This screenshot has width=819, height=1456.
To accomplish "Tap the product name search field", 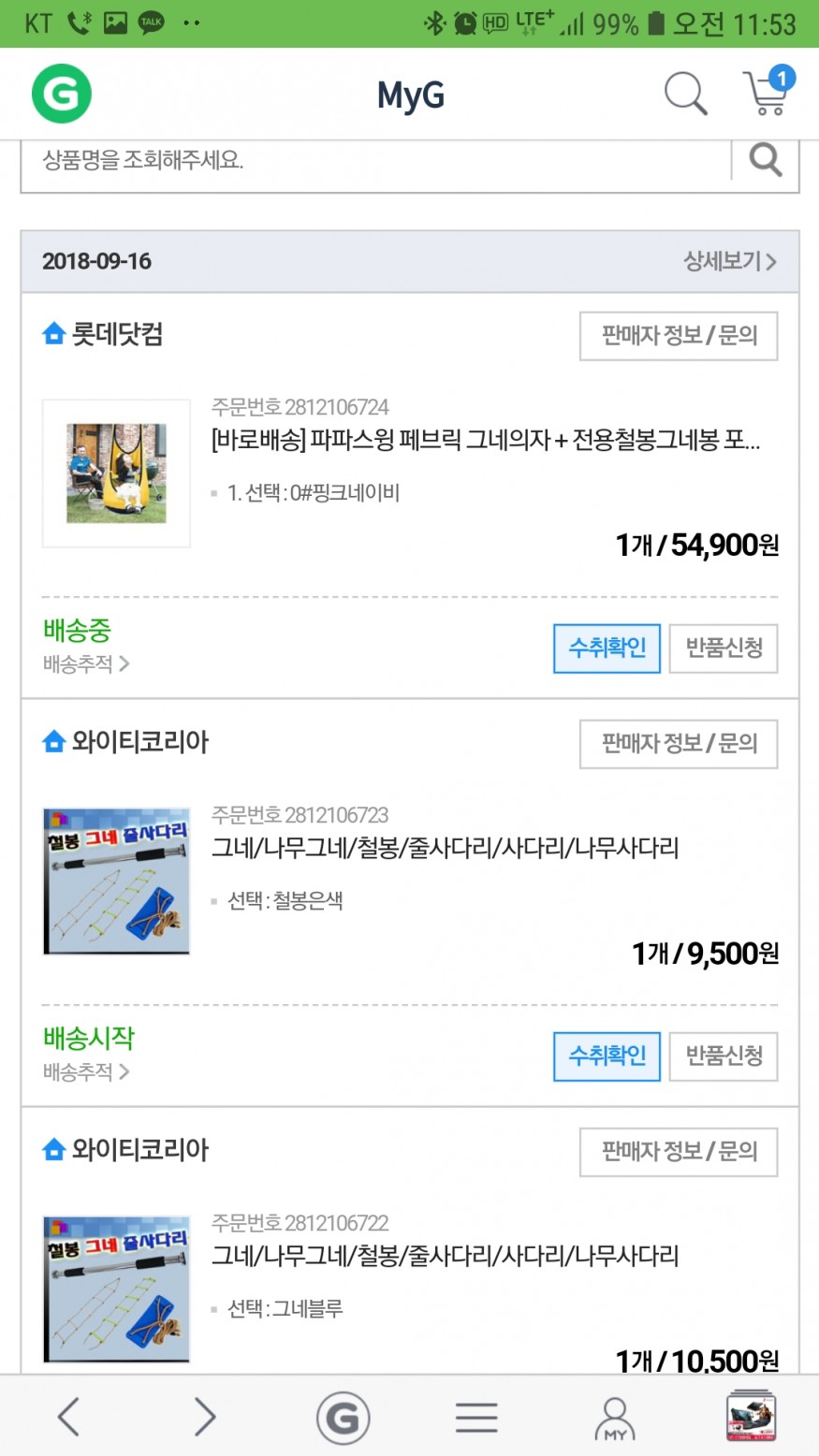I will tap(374, 161).
